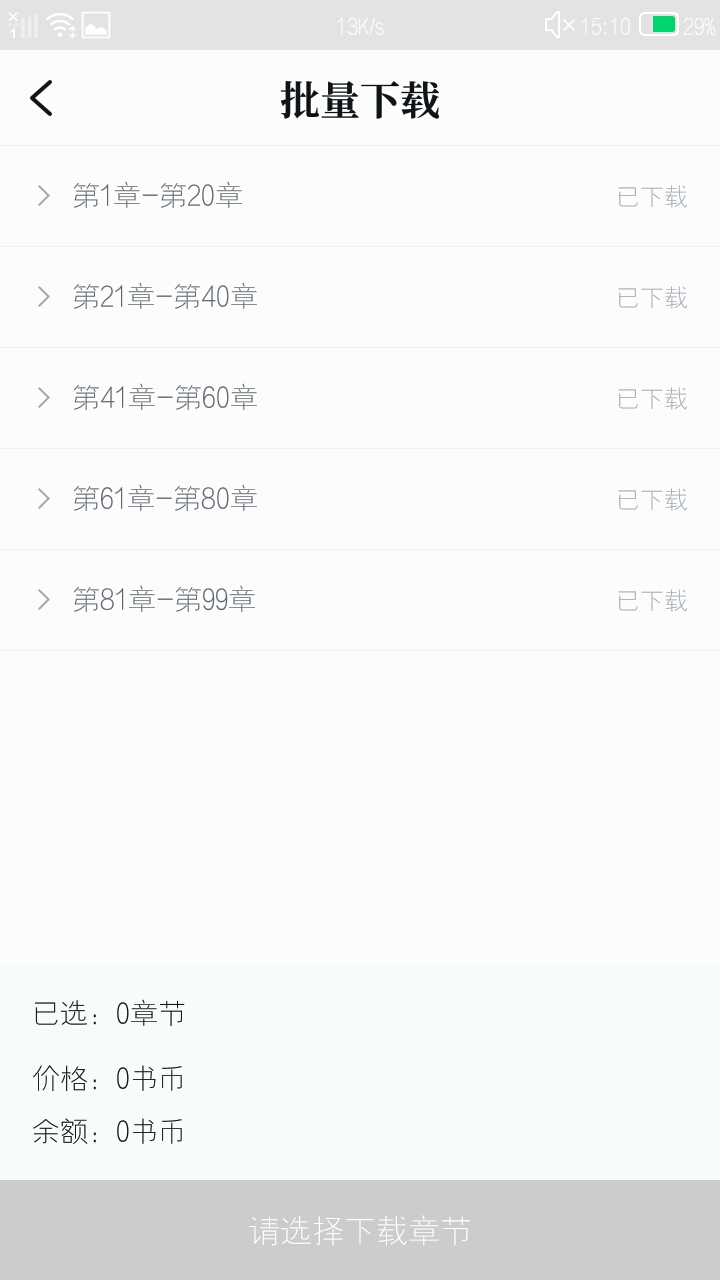Expand the 第61章-第80章 chapter group
Screen dimensions: 720x1280
[x=360, y=499]
